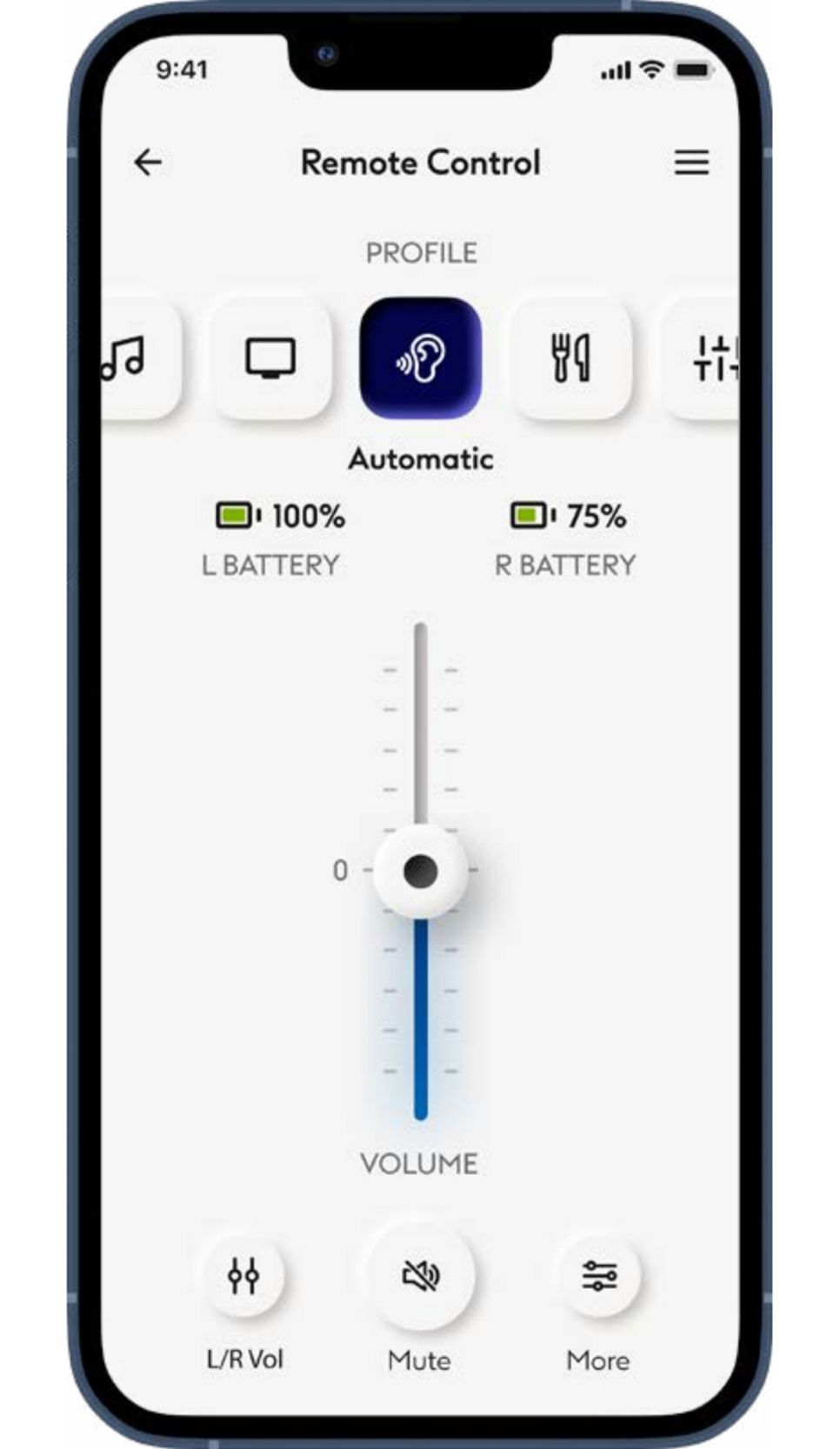This screenshot has width=840, height=1449.
Task: Tap the volume slider knob
Action: click(421, 871)
